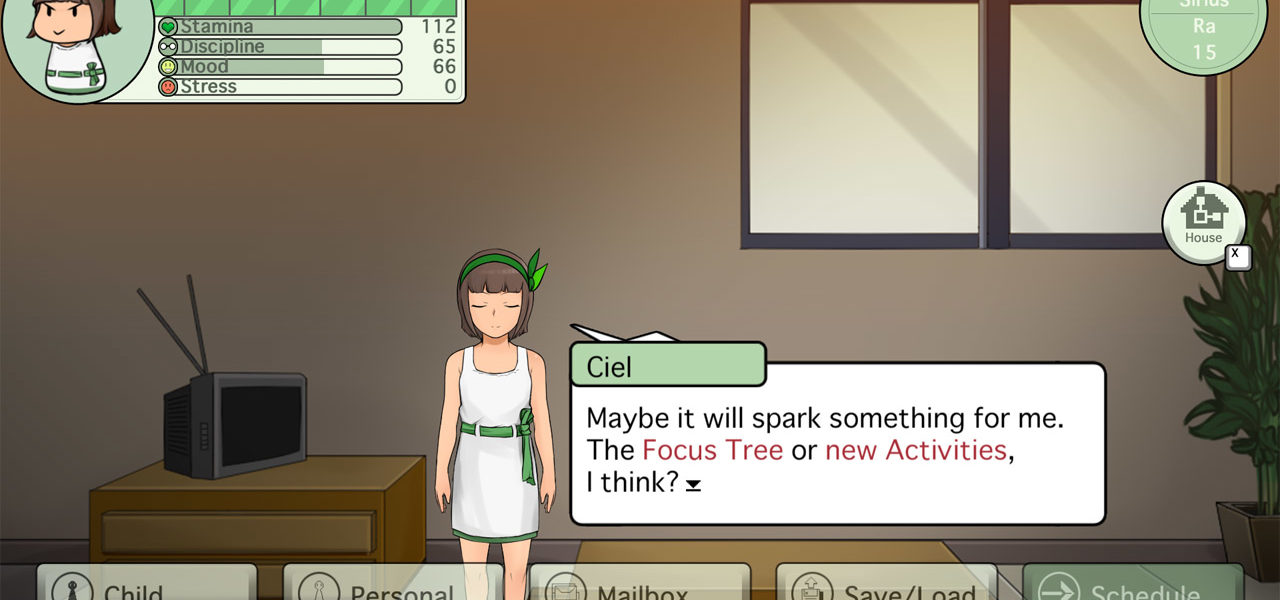This screenshot has width=1280, height=600.
Task: Close the House shortcut with X
Action: click(x=1237, y=256)
